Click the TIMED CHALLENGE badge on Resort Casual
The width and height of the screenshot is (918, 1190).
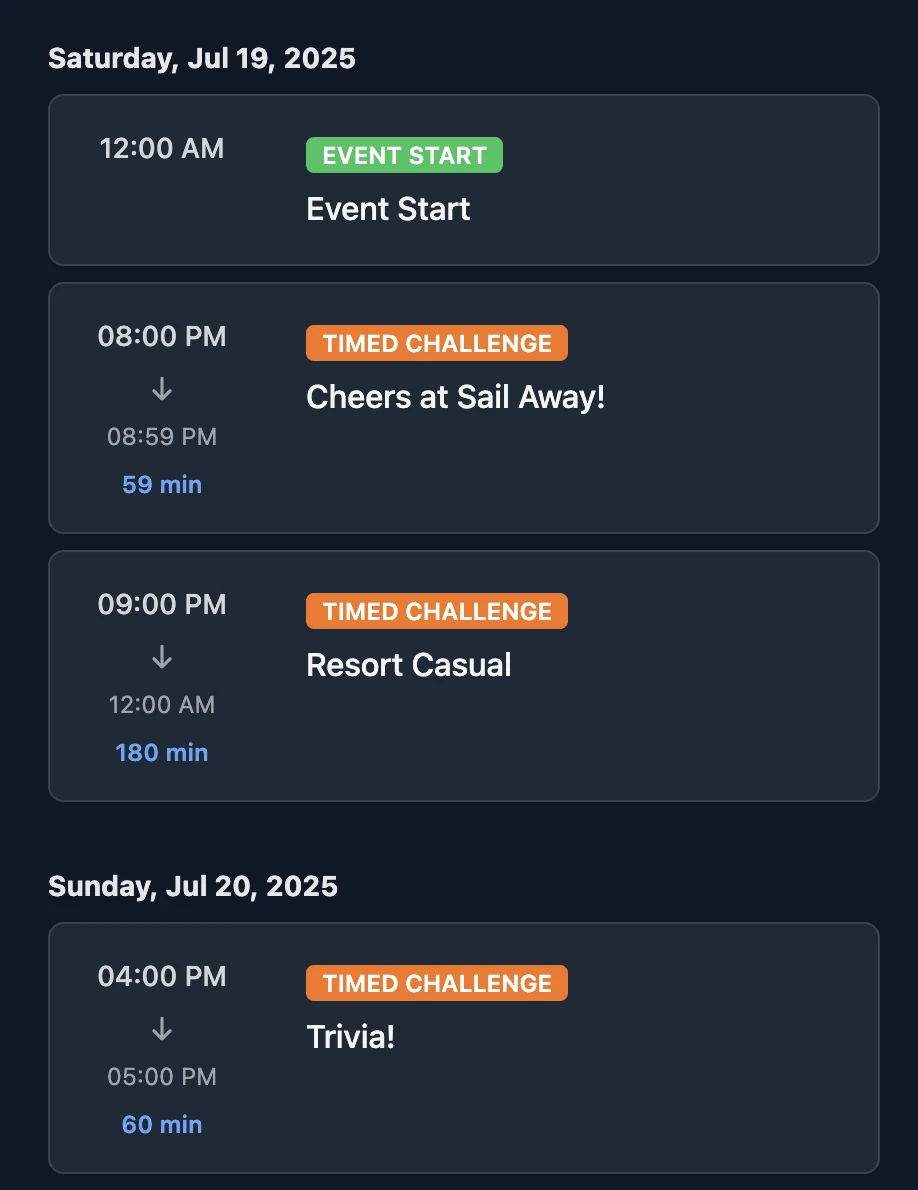tap(437, 611)
